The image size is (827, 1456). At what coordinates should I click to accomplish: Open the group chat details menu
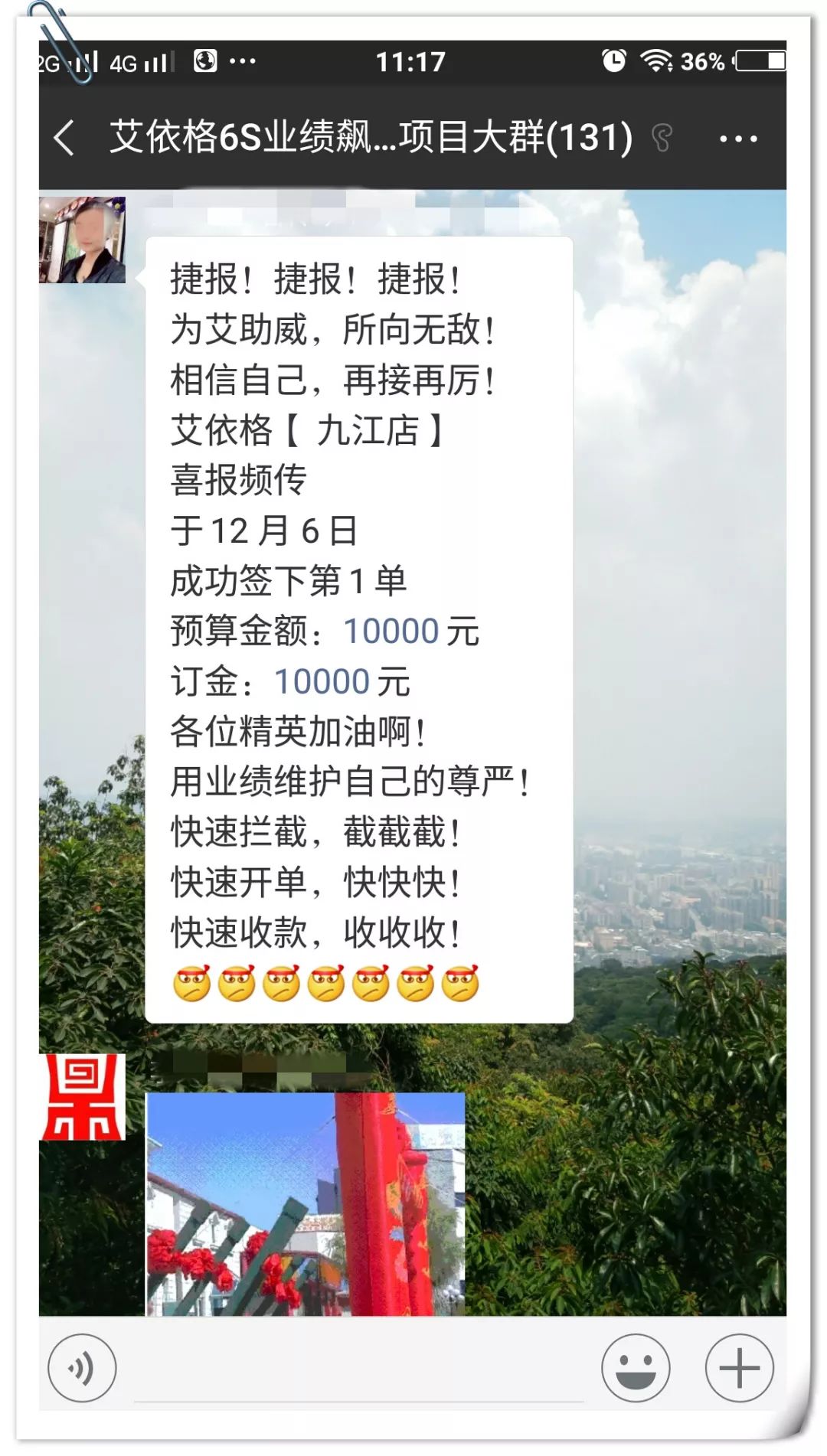coord(737,139)
